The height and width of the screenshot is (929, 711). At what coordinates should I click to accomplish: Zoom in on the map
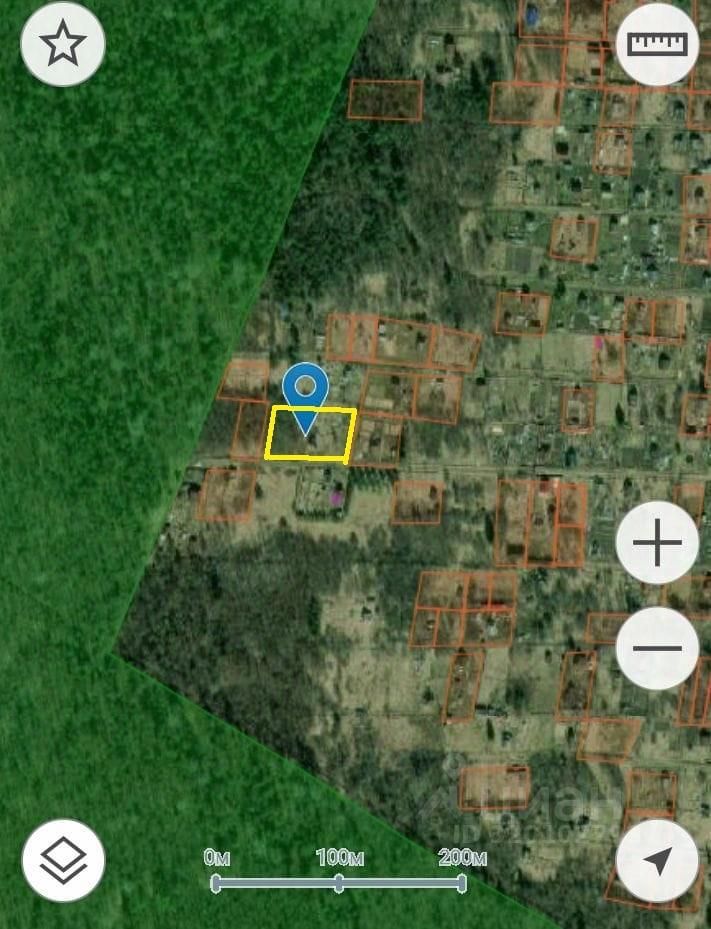pyautogui.click(x=657, y=544)
